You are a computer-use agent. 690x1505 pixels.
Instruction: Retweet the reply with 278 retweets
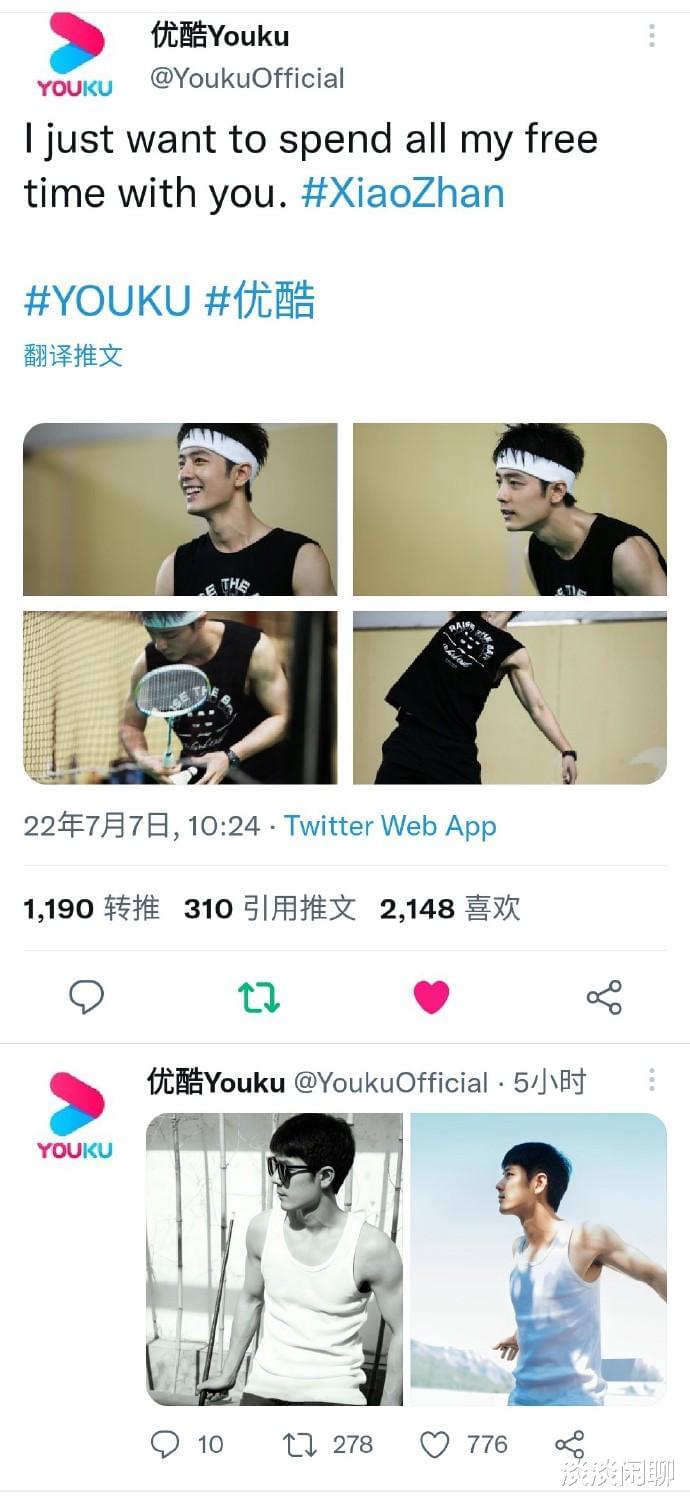pos(299,1444)
